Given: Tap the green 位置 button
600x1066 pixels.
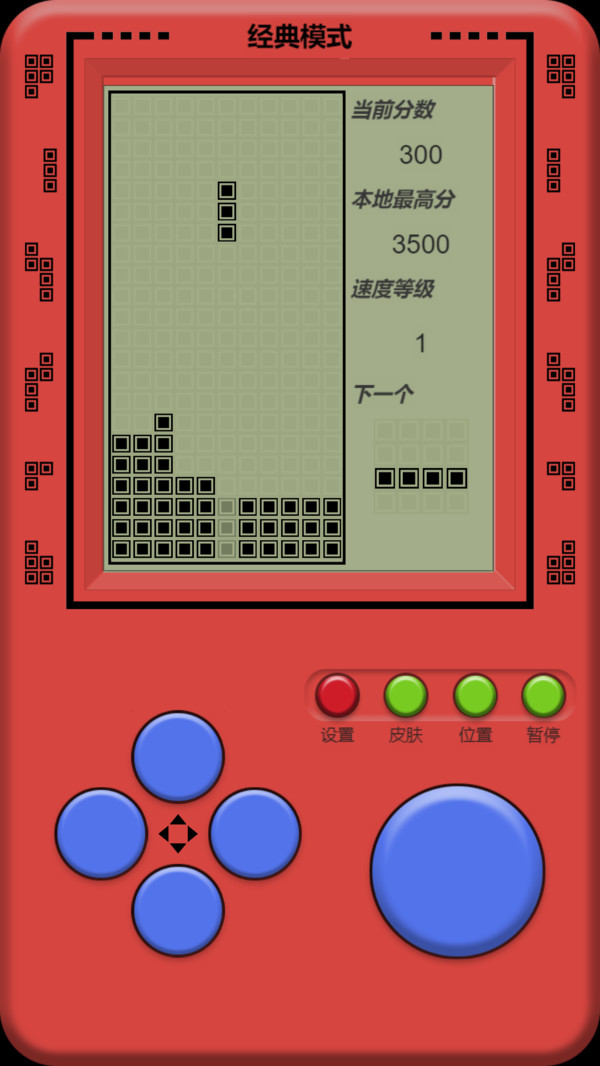Looking at the screenshot, I should pyautogui.click(x=475, y=695).
